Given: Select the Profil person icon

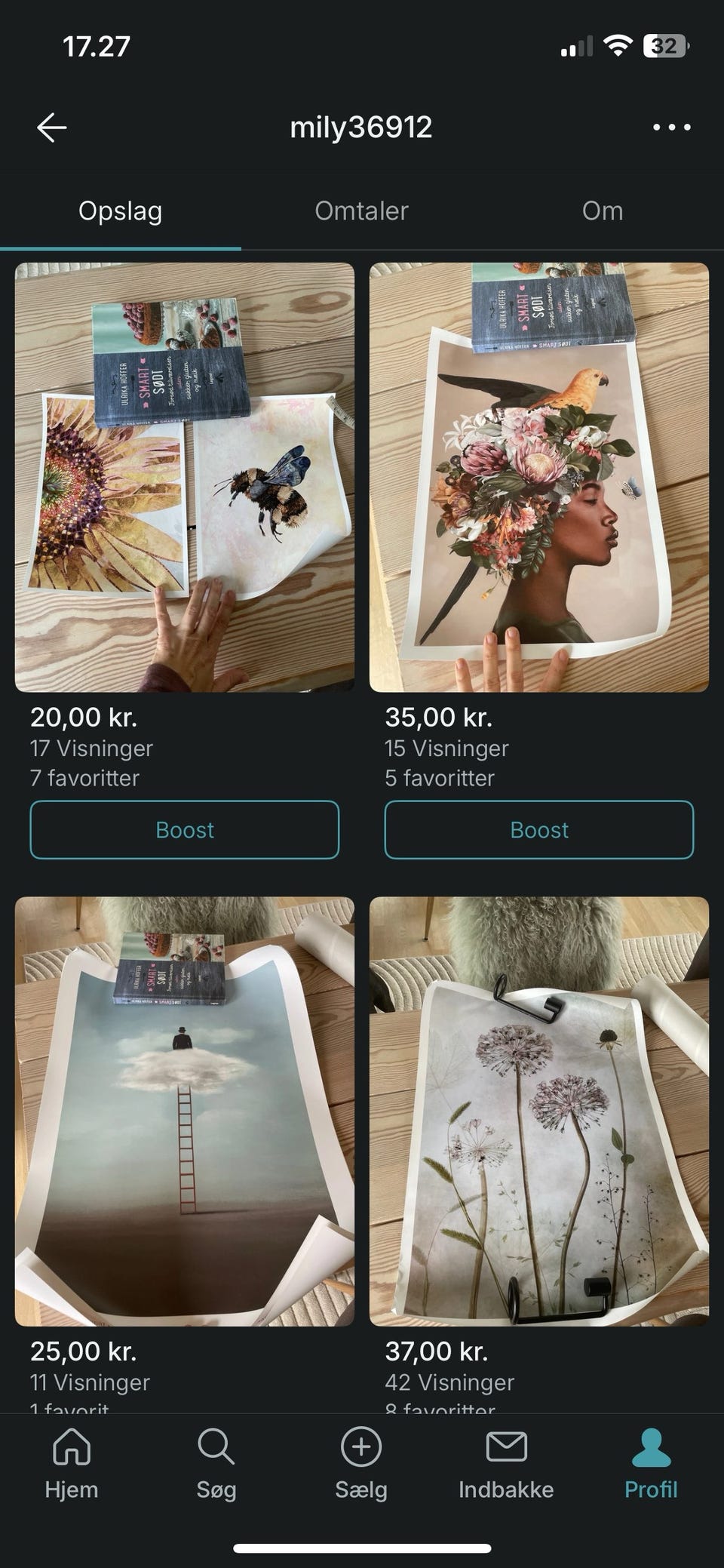Looking at the screenshot, I should pos(652,1445).
